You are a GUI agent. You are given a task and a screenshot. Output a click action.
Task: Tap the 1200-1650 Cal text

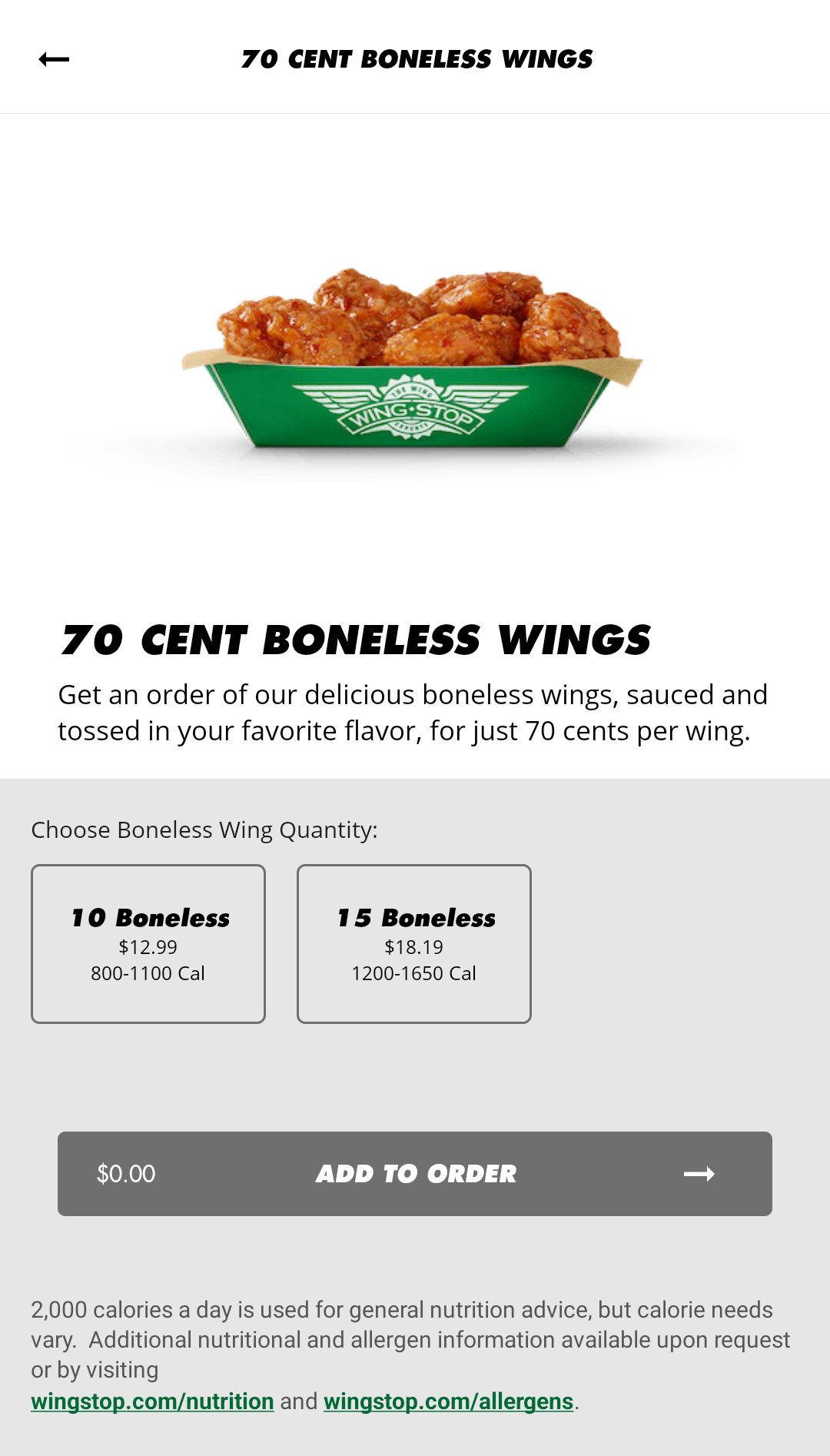414,973
